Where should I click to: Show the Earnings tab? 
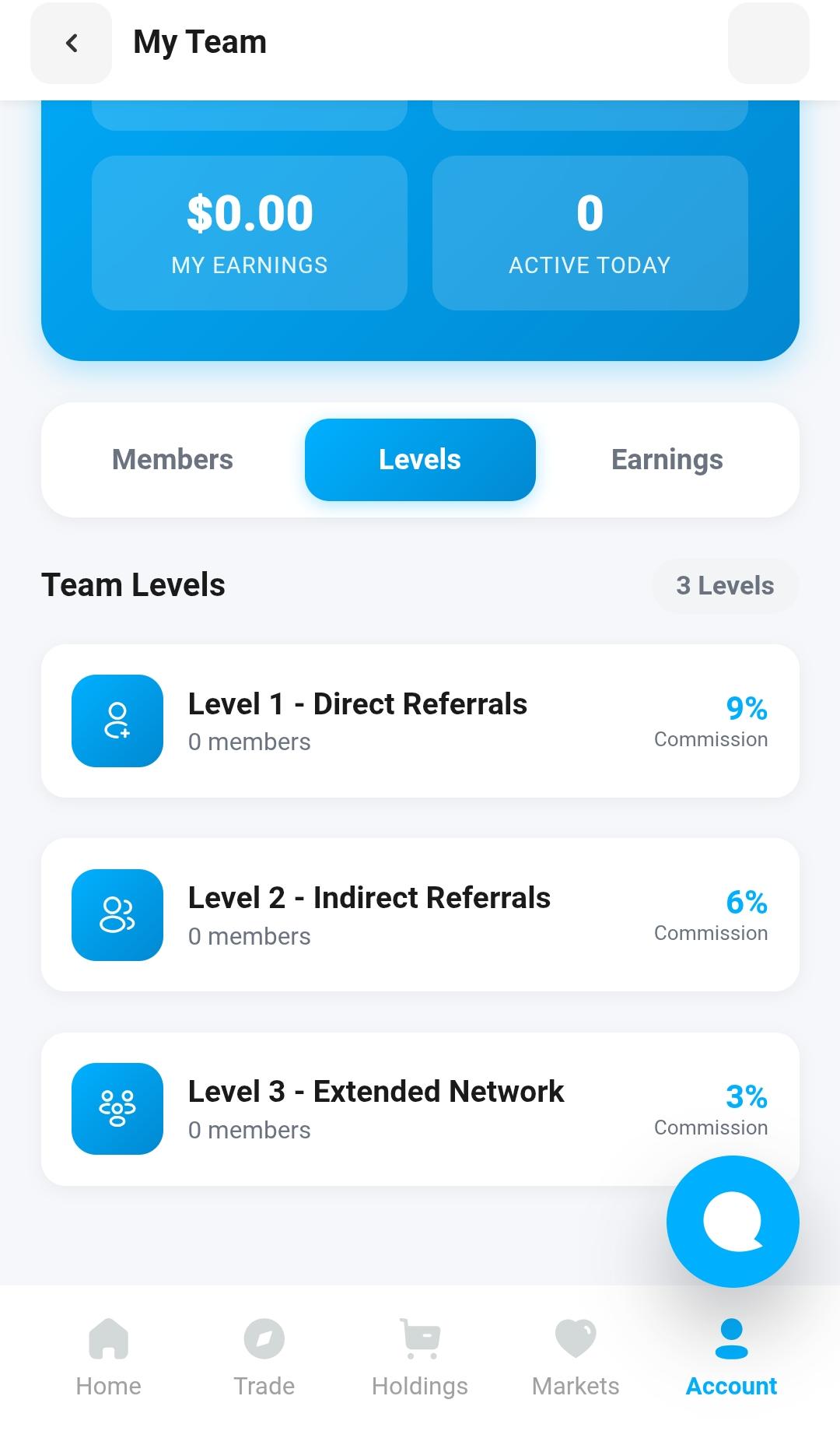(667, 460)
